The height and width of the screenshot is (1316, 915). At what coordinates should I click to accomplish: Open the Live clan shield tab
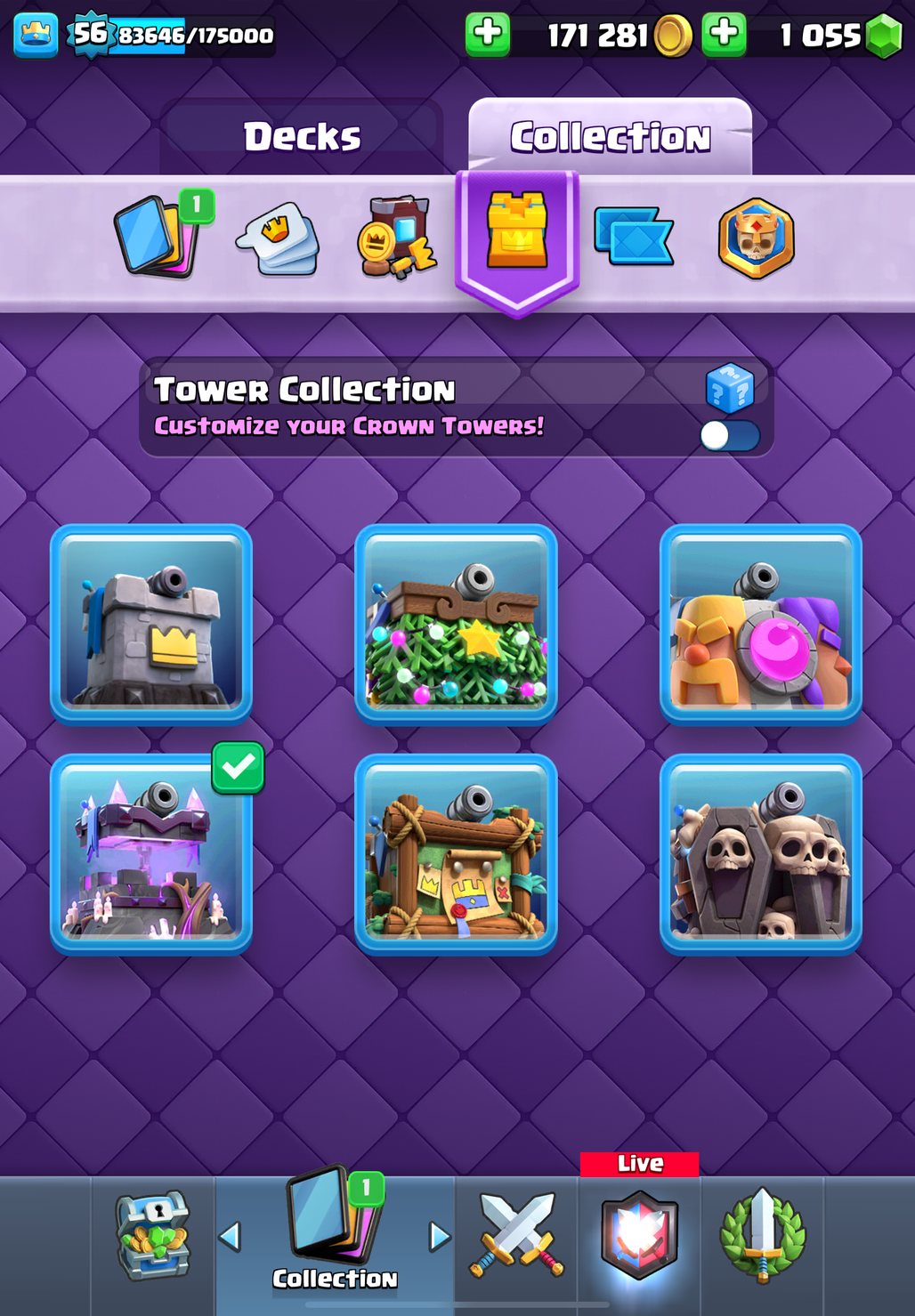pos(639,1237)
